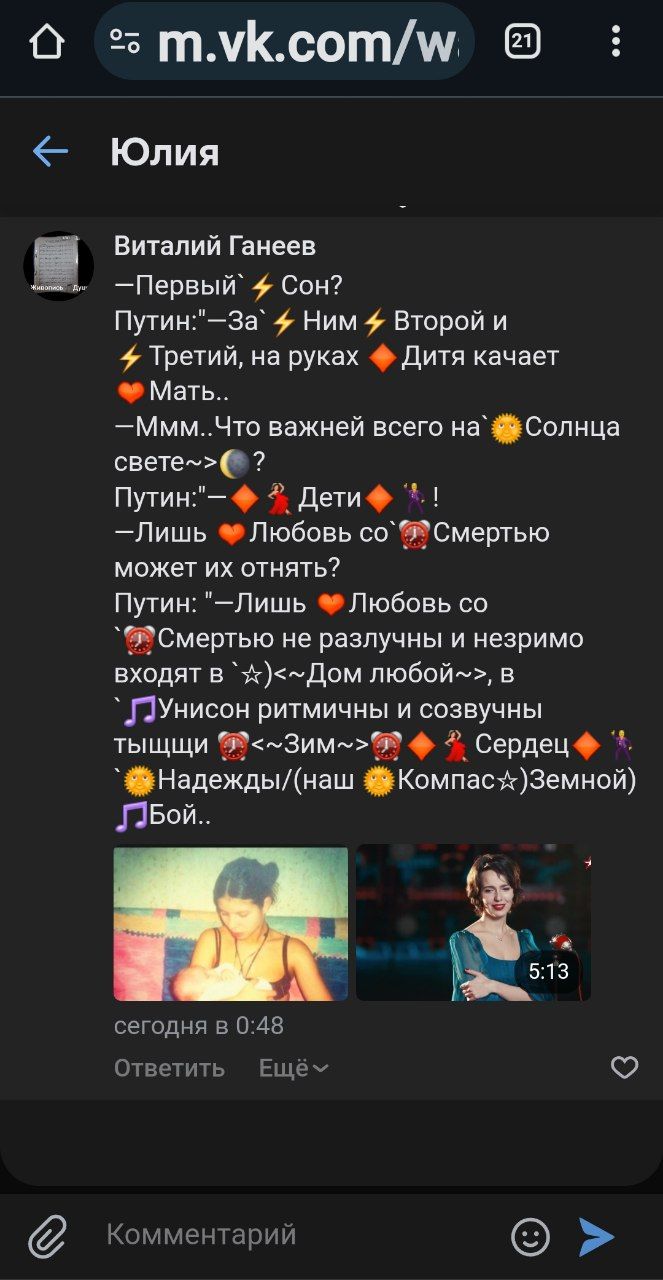This screenshot has height=1280, width=663.
Task: Play the 5:13 video attachment
Action: [x=473, y=922]
